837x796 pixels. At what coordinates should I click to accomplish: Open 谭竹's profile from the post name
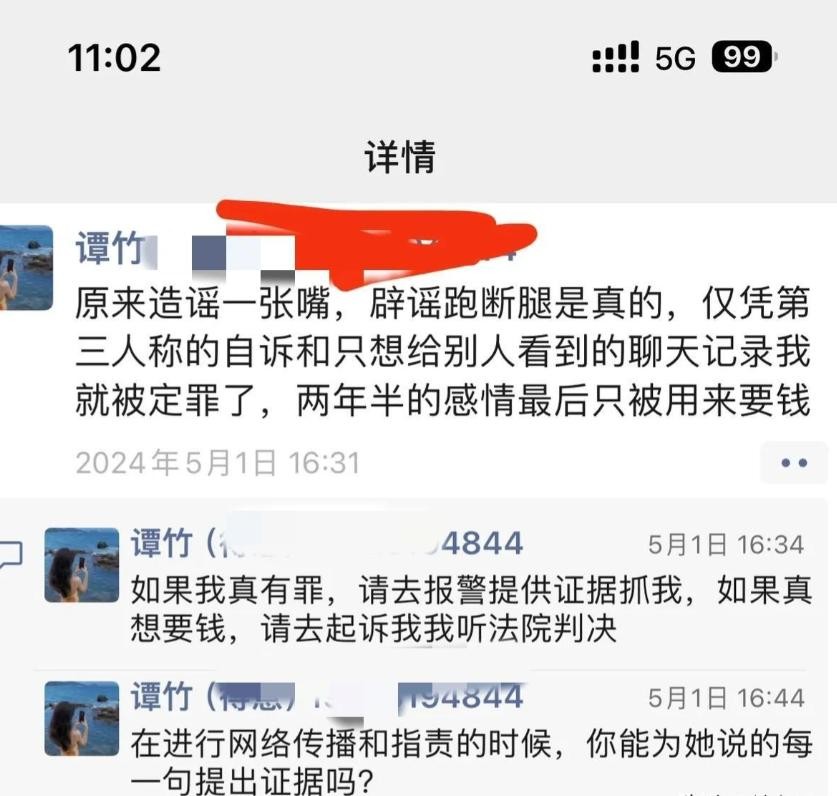point(110,249)
